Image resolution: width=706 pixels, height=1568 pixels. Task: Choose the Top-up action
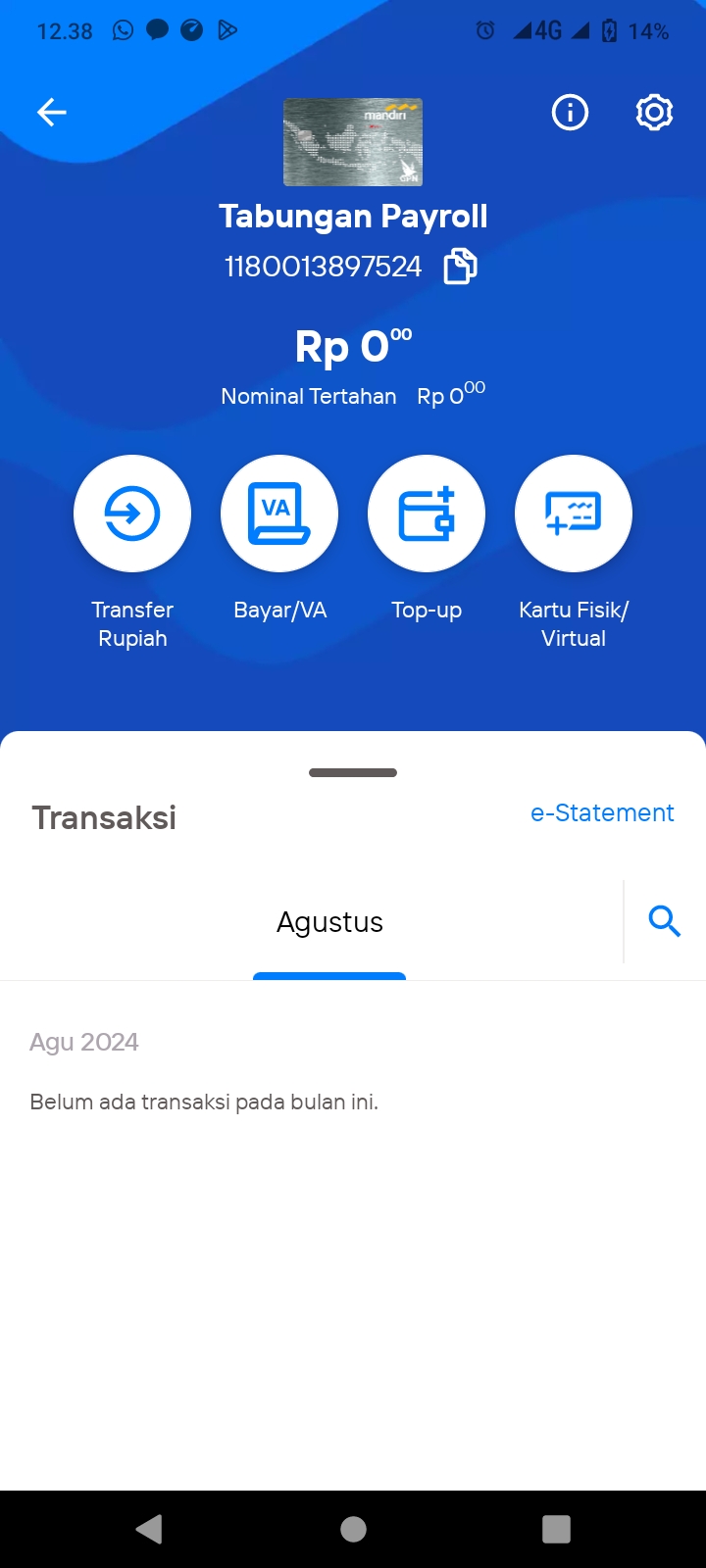(427, 514)
